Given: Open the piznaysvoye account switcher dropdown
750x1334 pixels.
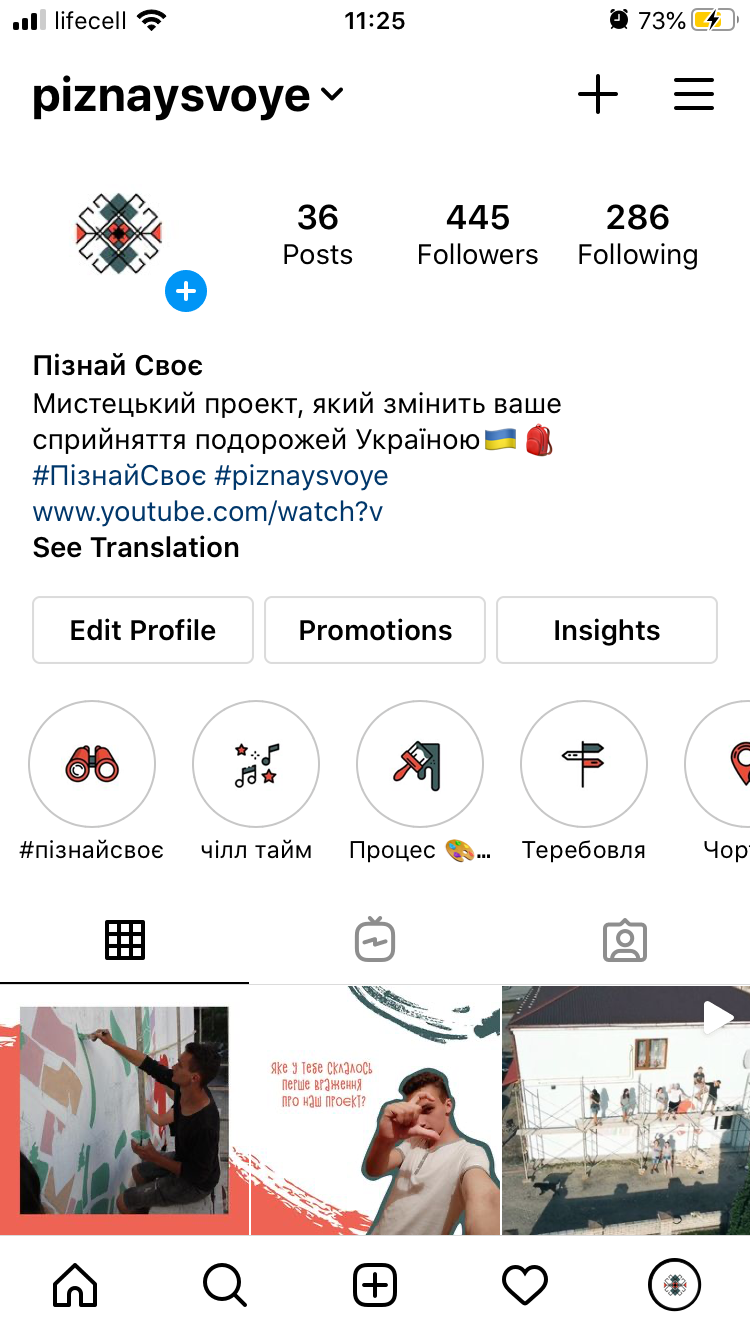Looking at the screenshot, I should pos(188,96).
